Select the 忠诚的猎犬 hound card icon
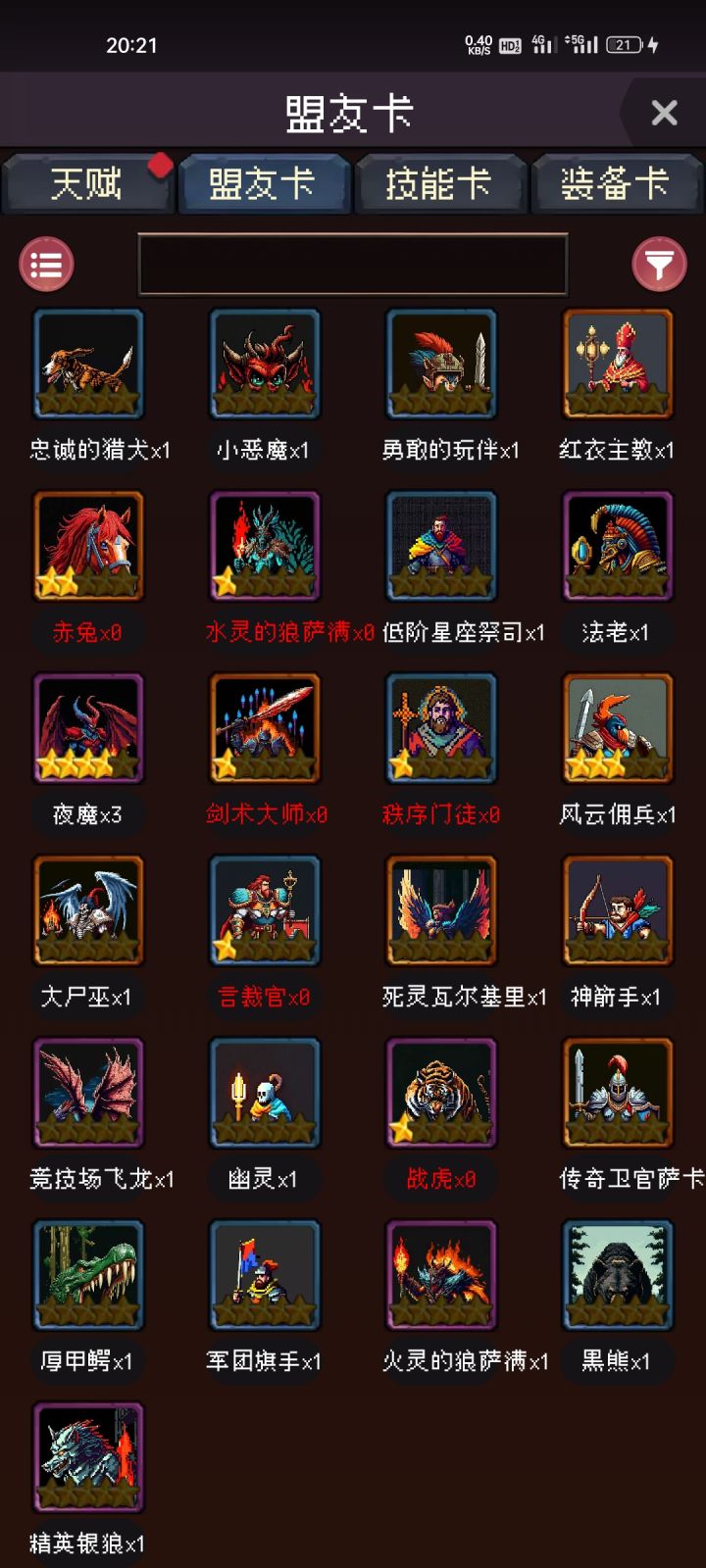 pyautogui.click(x=87, y=364)
